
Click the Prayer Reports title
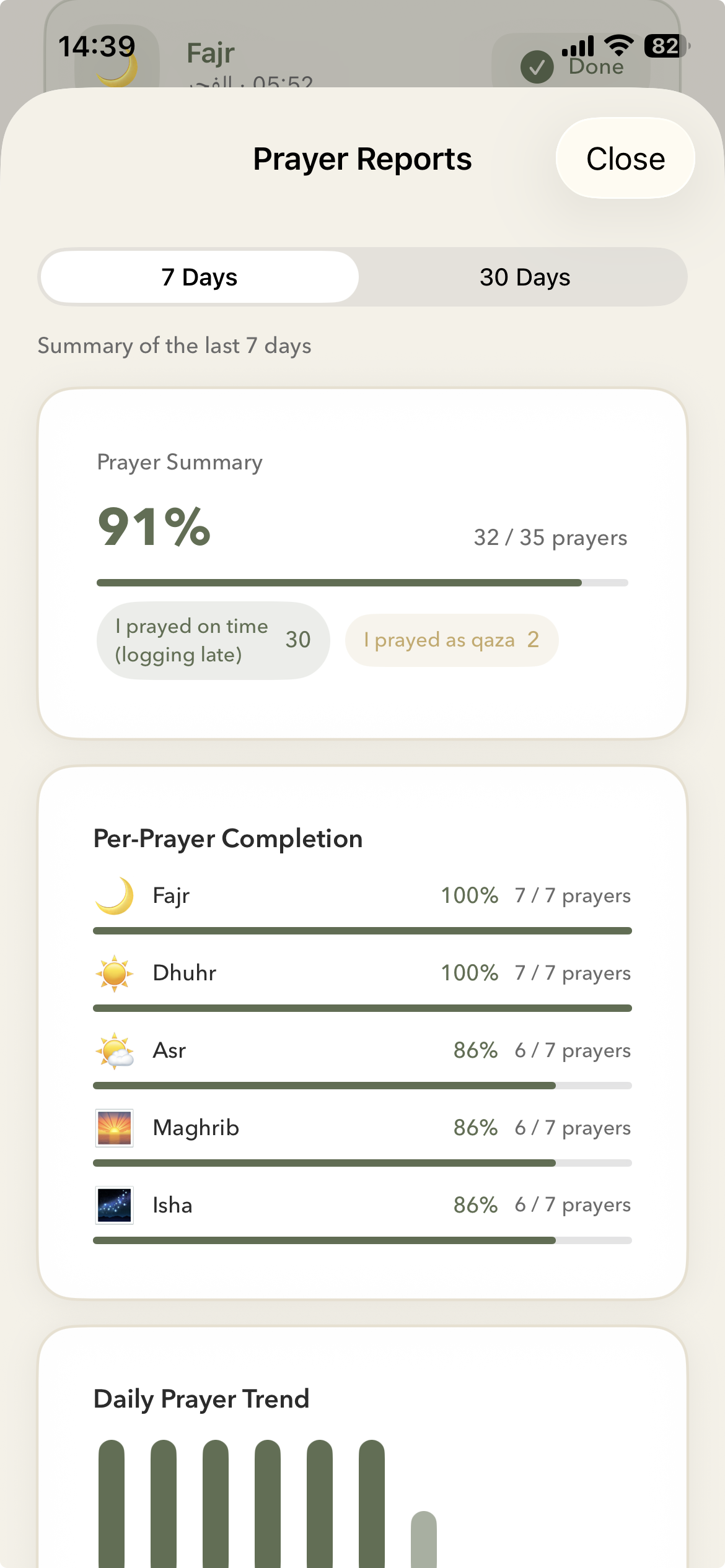coord(362,159)
